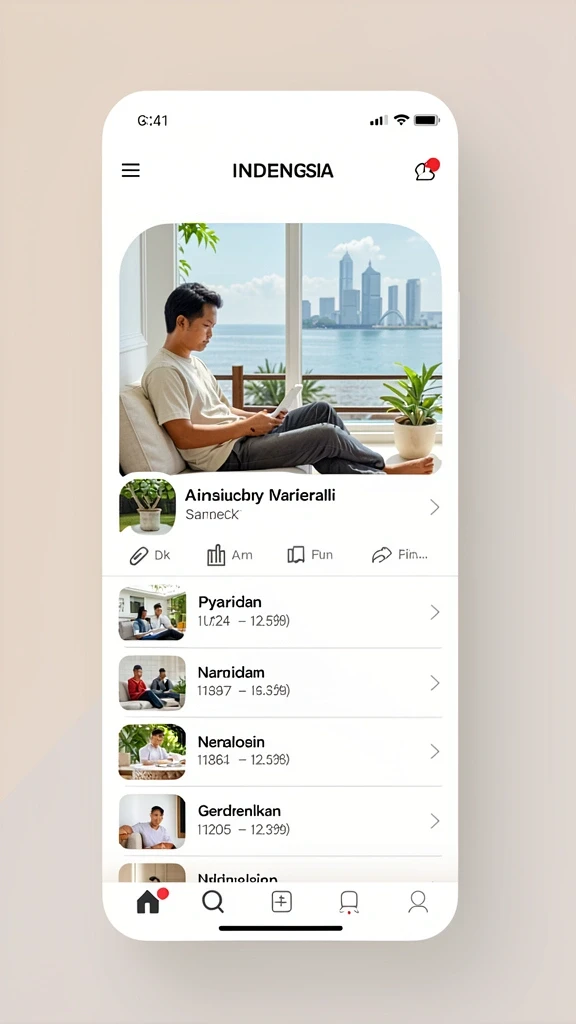The height and width of the screenshot is (1024, 576).
Task: Switch to the Search tab
Action: pyautogui.click(x=213, y=902)
